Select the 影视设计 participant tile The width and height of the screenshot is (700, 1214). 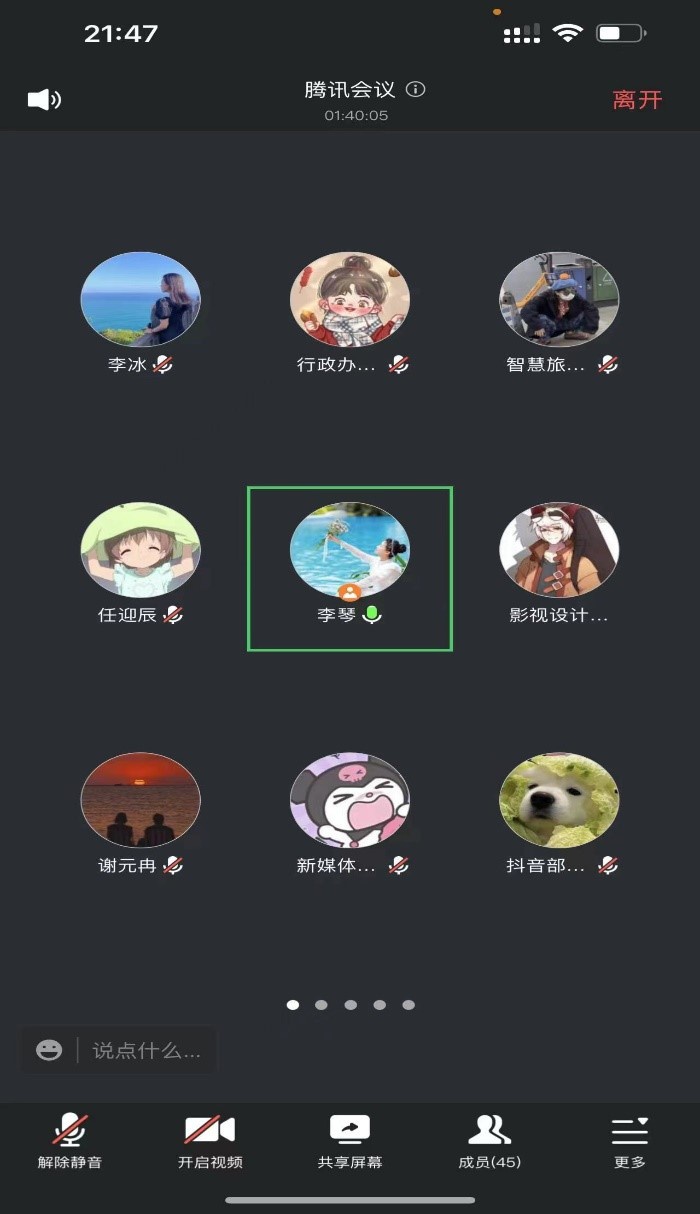pyautogui.click(x=559, y=550)
